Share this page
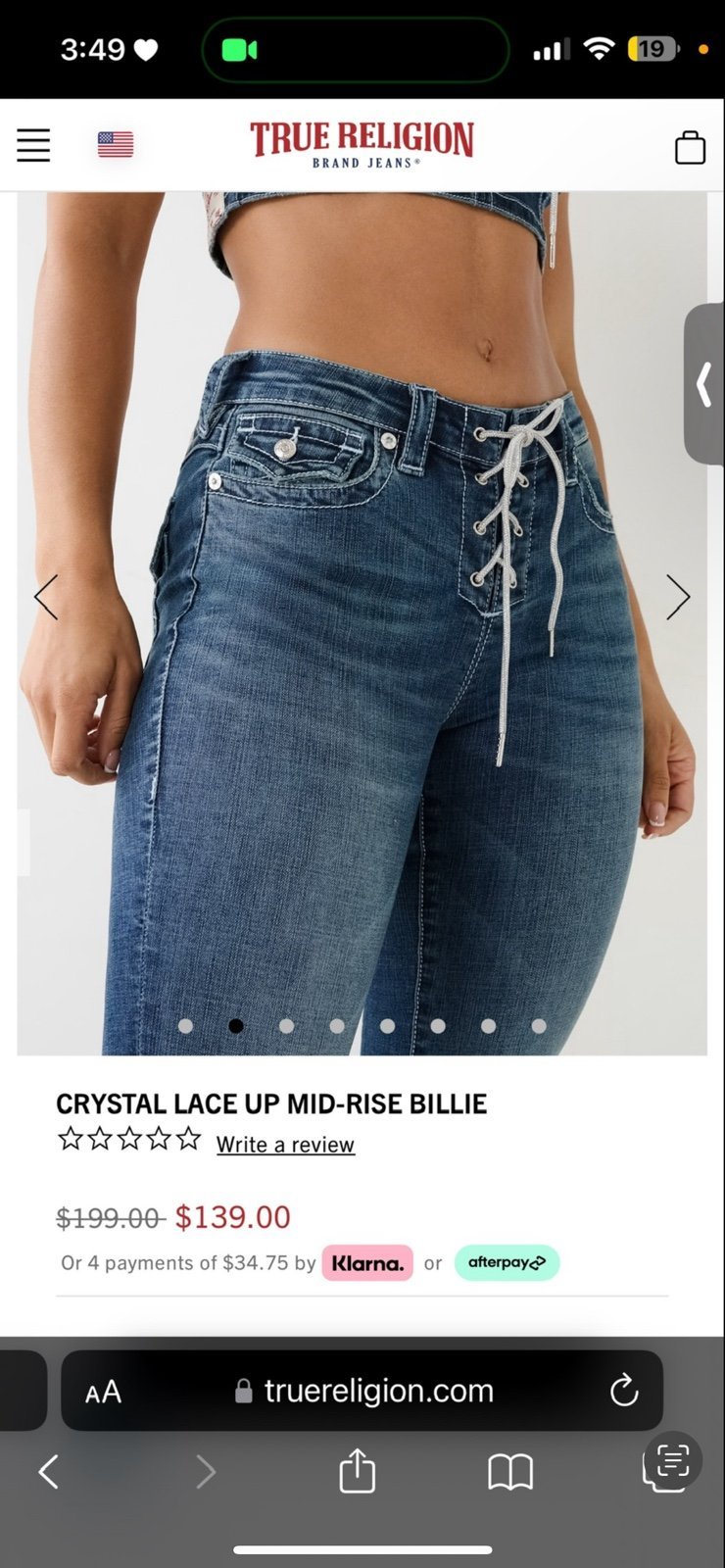The width and height of the screenshot is (725, 1568). coord(358,1470)
